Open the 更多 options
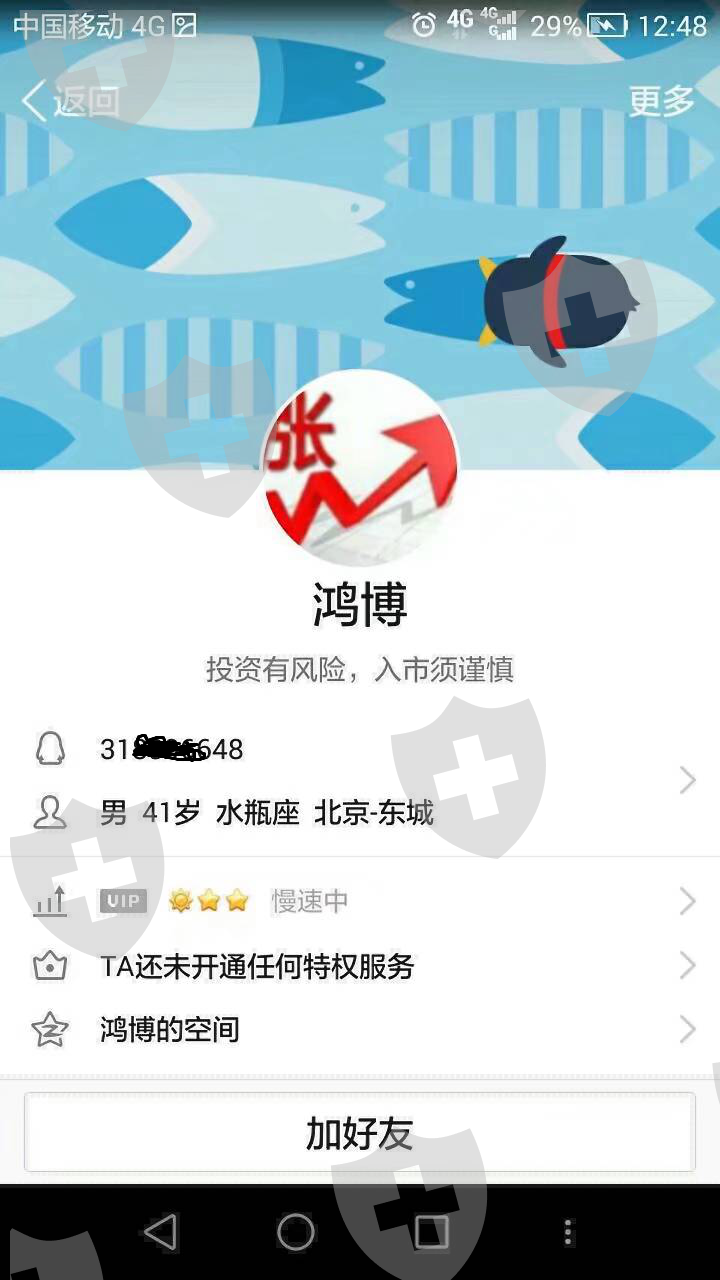 click(x=661, y=101)
